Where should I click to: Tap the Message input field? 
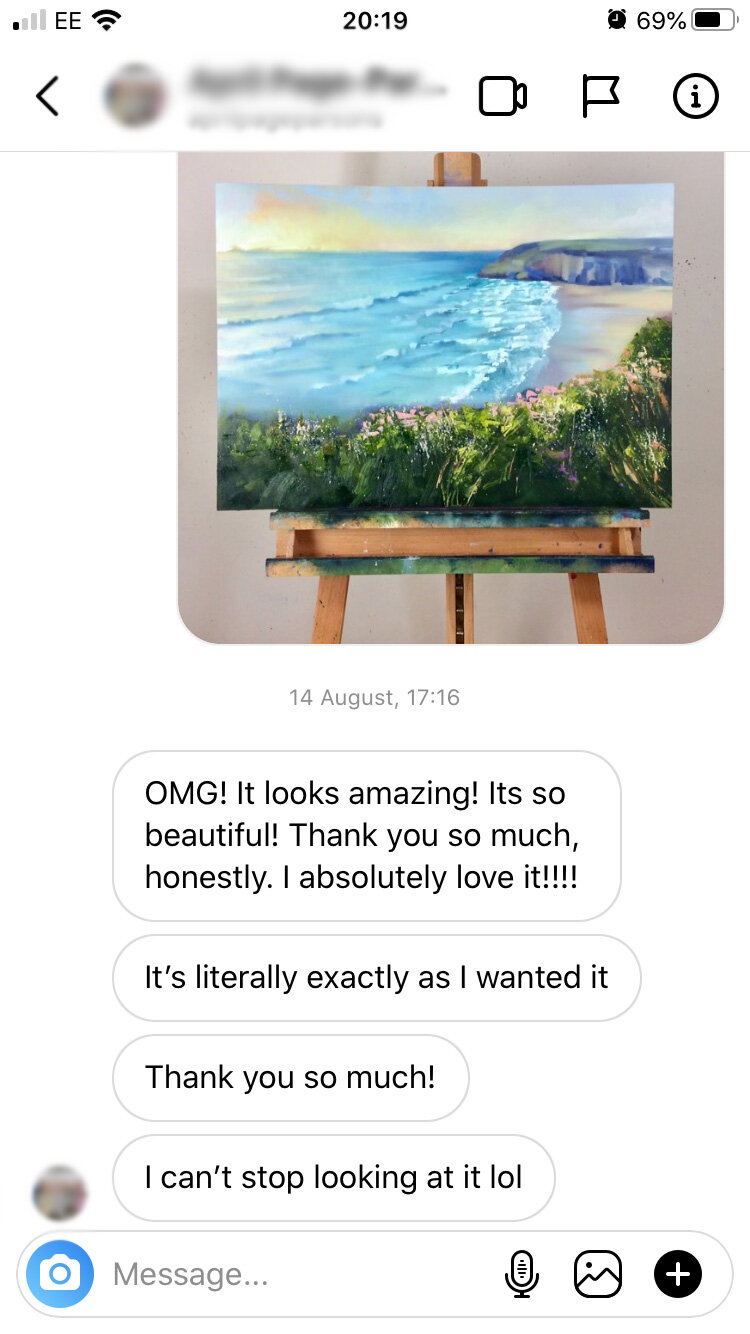300,1274
